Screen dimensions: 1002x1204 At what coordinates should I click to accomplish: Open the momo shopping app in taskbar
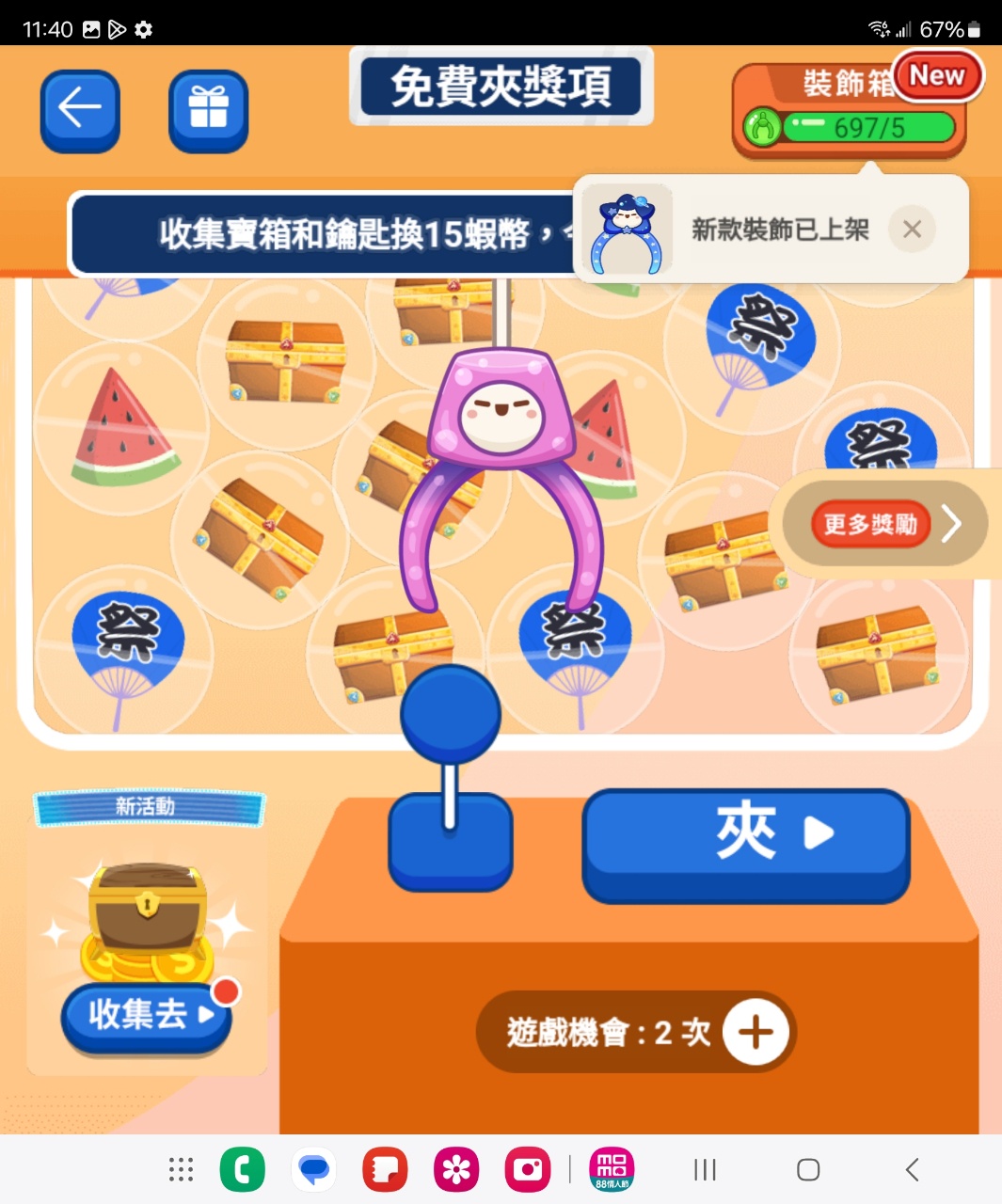pyautogui.click(x=612, y=1169)
